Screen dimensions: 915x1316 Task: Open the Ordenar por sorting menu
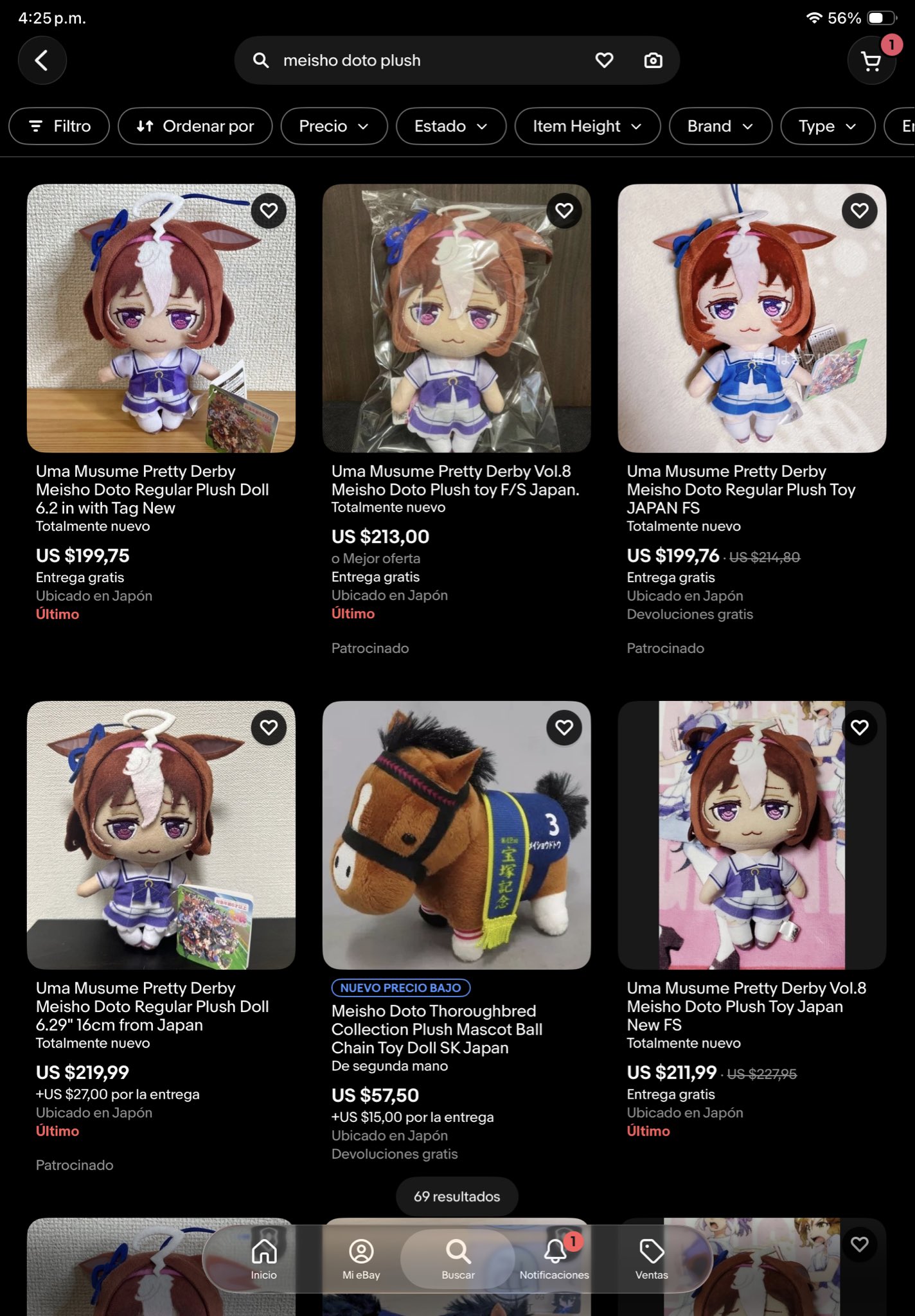click(x=195, y=126)
